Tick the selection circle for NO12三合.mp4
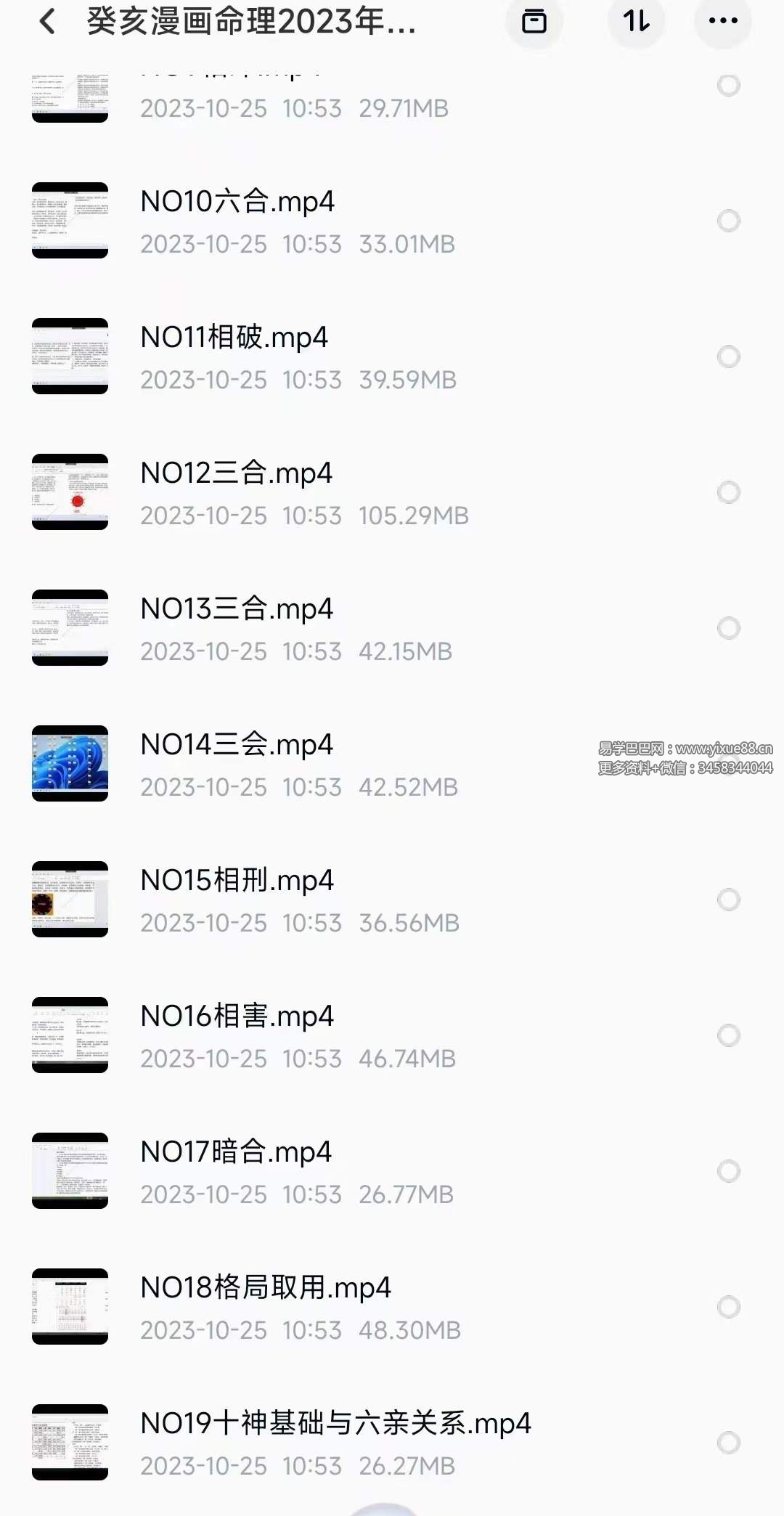Viewport: 784px width, 1516px height. pos(728,492)
